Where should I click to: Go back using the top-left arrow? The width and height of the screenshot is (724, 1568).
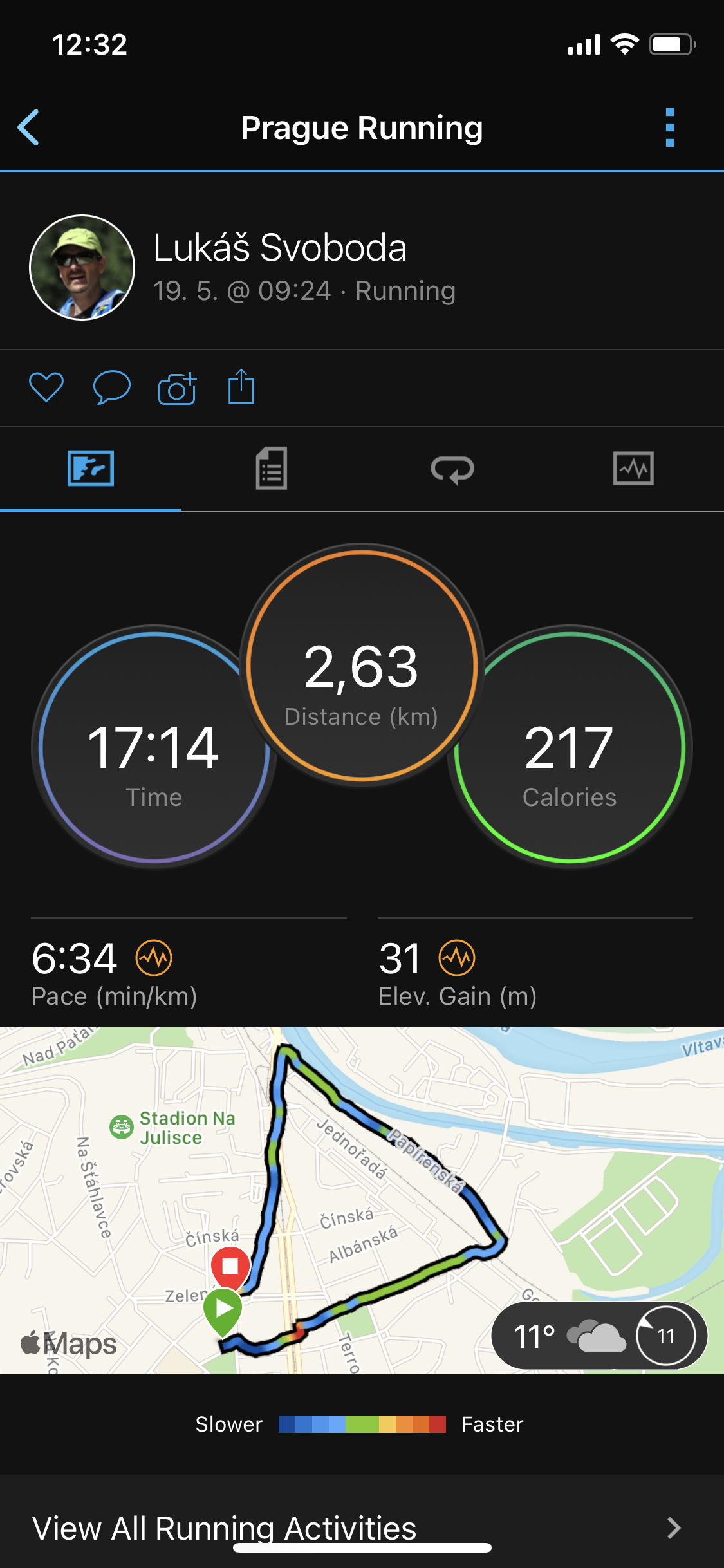pyautogui.click(x=28, y=127)
